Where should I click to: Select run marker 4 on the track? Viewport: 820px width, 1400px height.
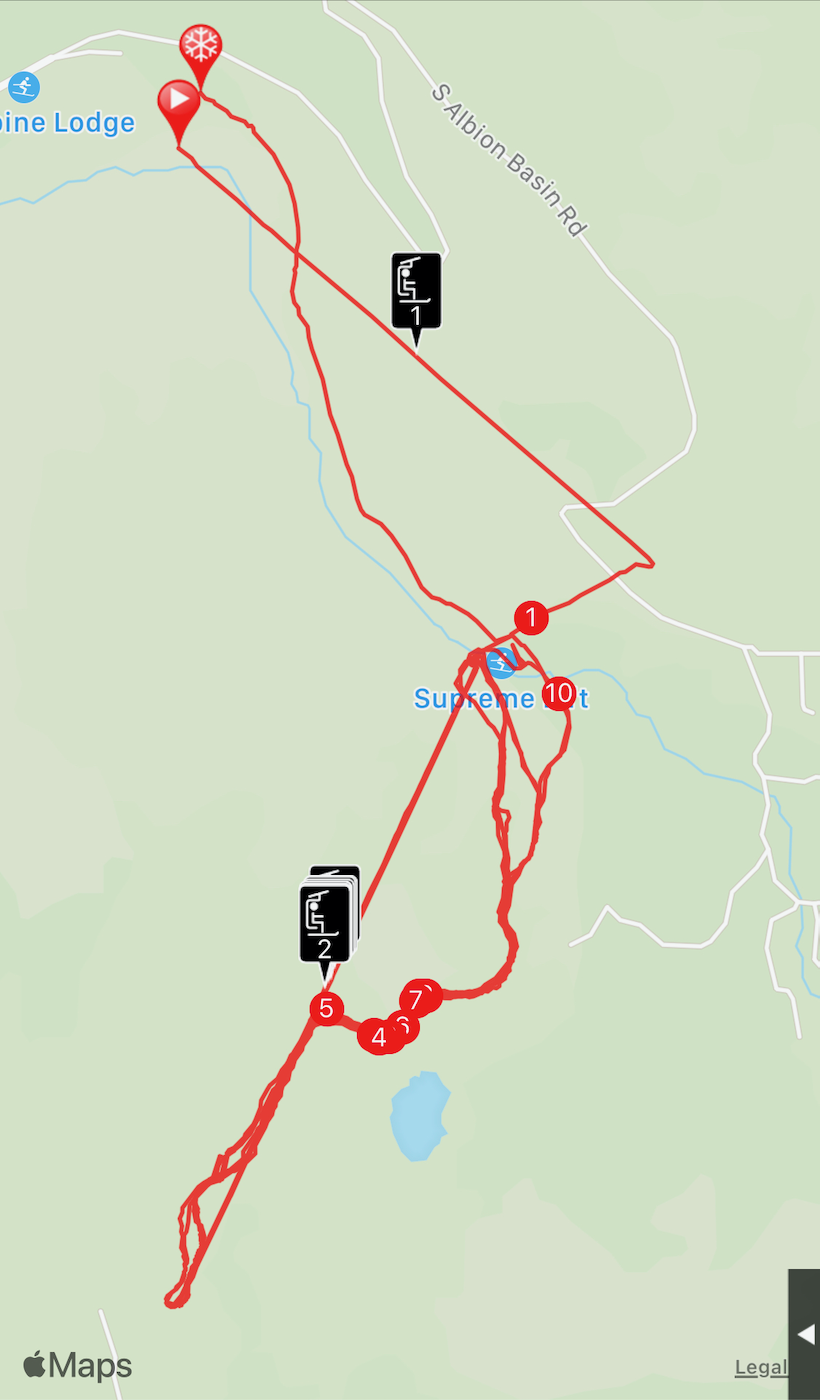(x=377, y=1037)
